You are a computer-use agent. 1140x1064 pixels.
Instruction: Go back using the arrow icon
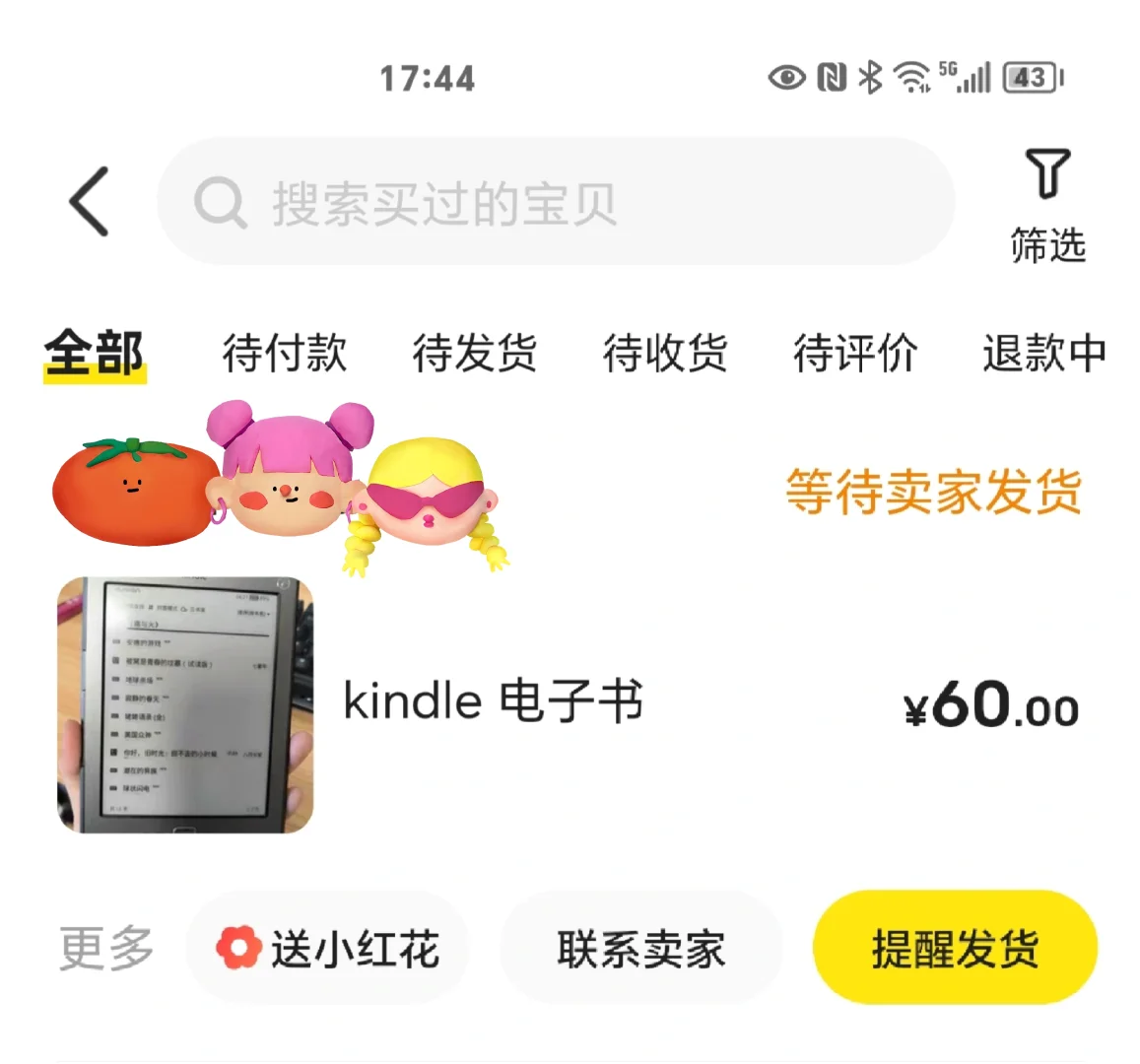(x=89, y=201)
